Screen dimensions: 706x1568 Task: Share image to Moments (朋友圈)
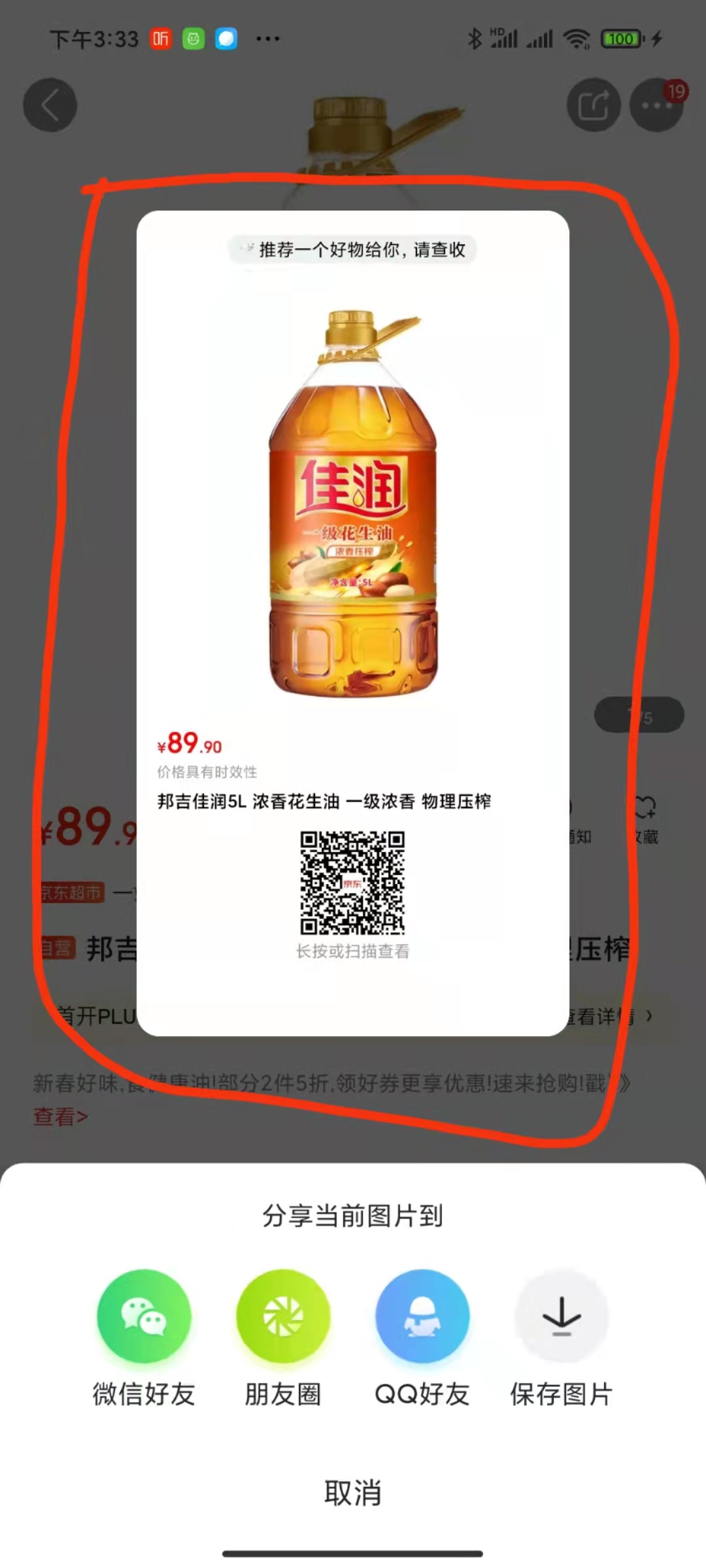pos(283,1315)
